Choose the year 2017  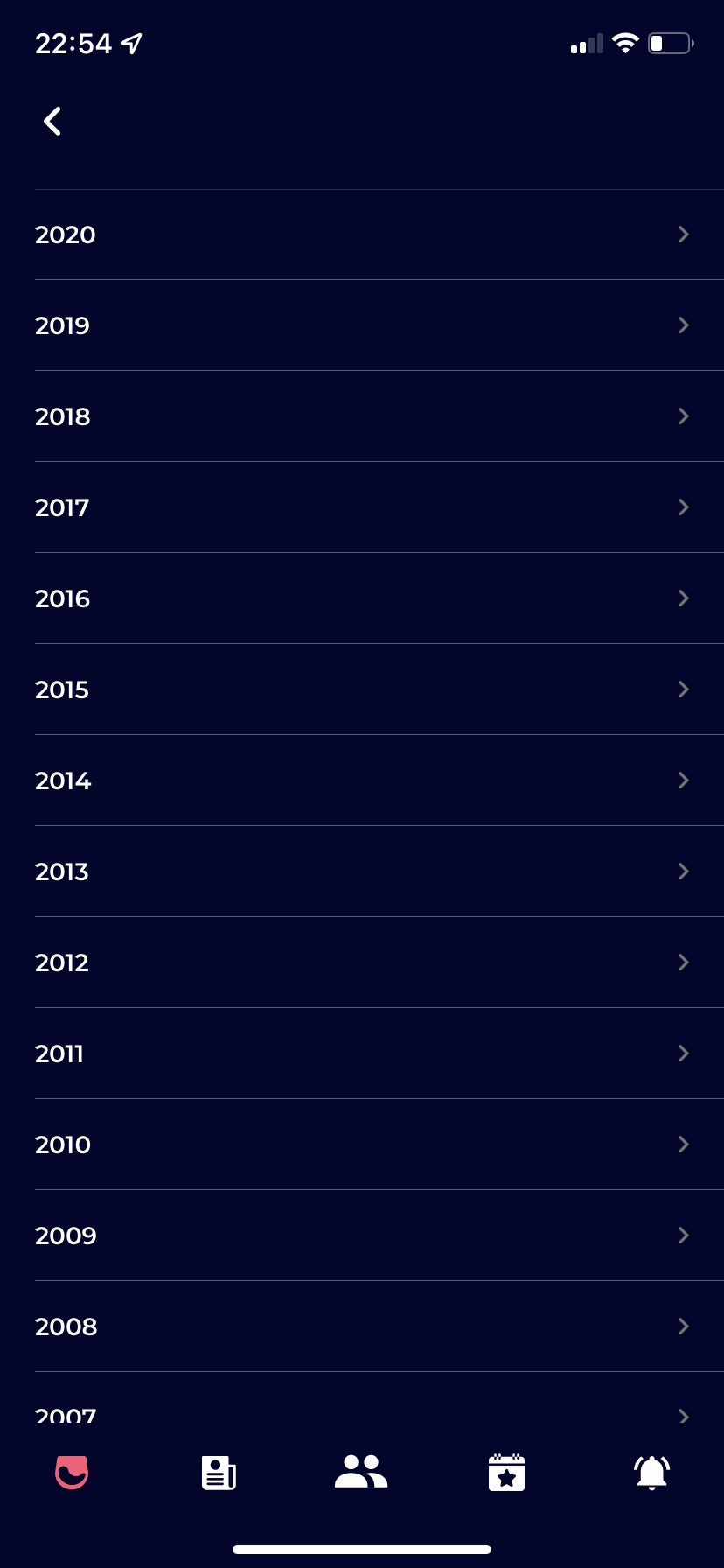point(379,507)
